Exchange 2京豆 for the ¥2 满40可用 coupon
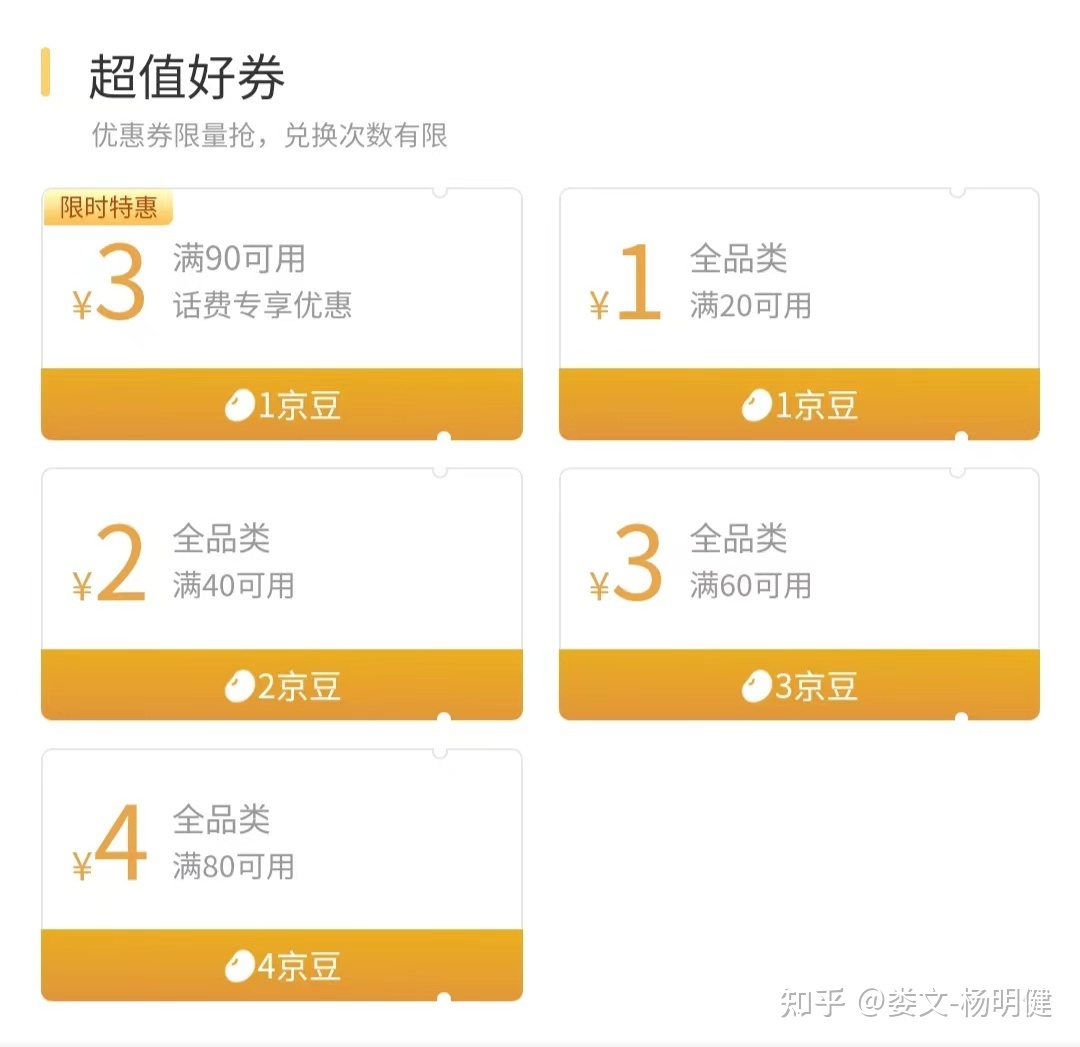Viewport: 1080px width, 1047px height. tap(282, 685)
